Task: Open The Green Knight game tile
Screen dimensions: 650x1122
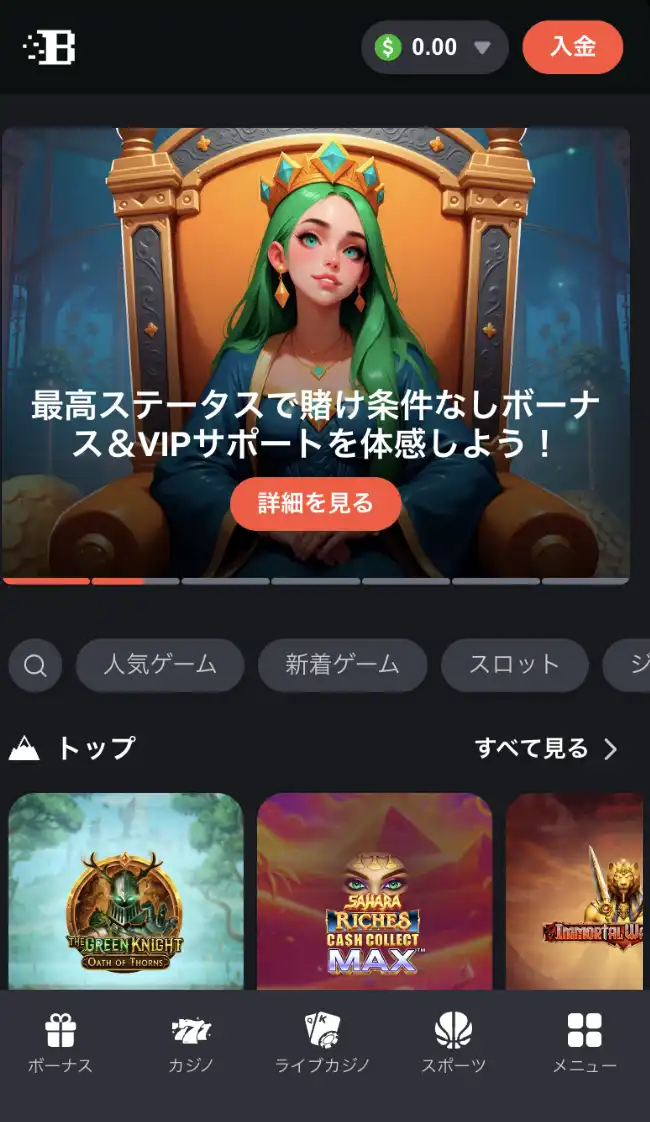Action: (x=126, y=890)
